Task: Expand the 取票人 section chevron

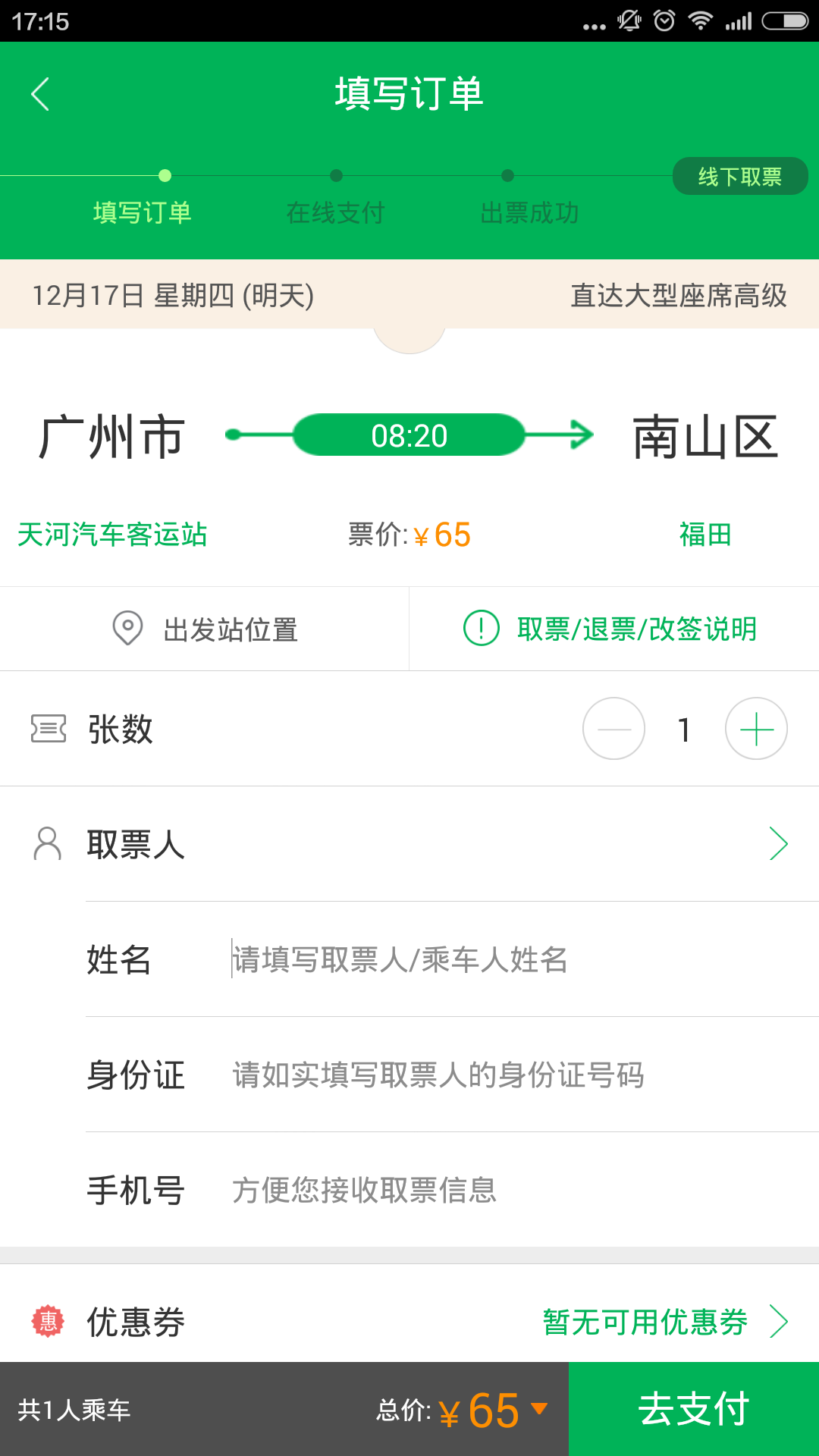Action: [779, 843]
